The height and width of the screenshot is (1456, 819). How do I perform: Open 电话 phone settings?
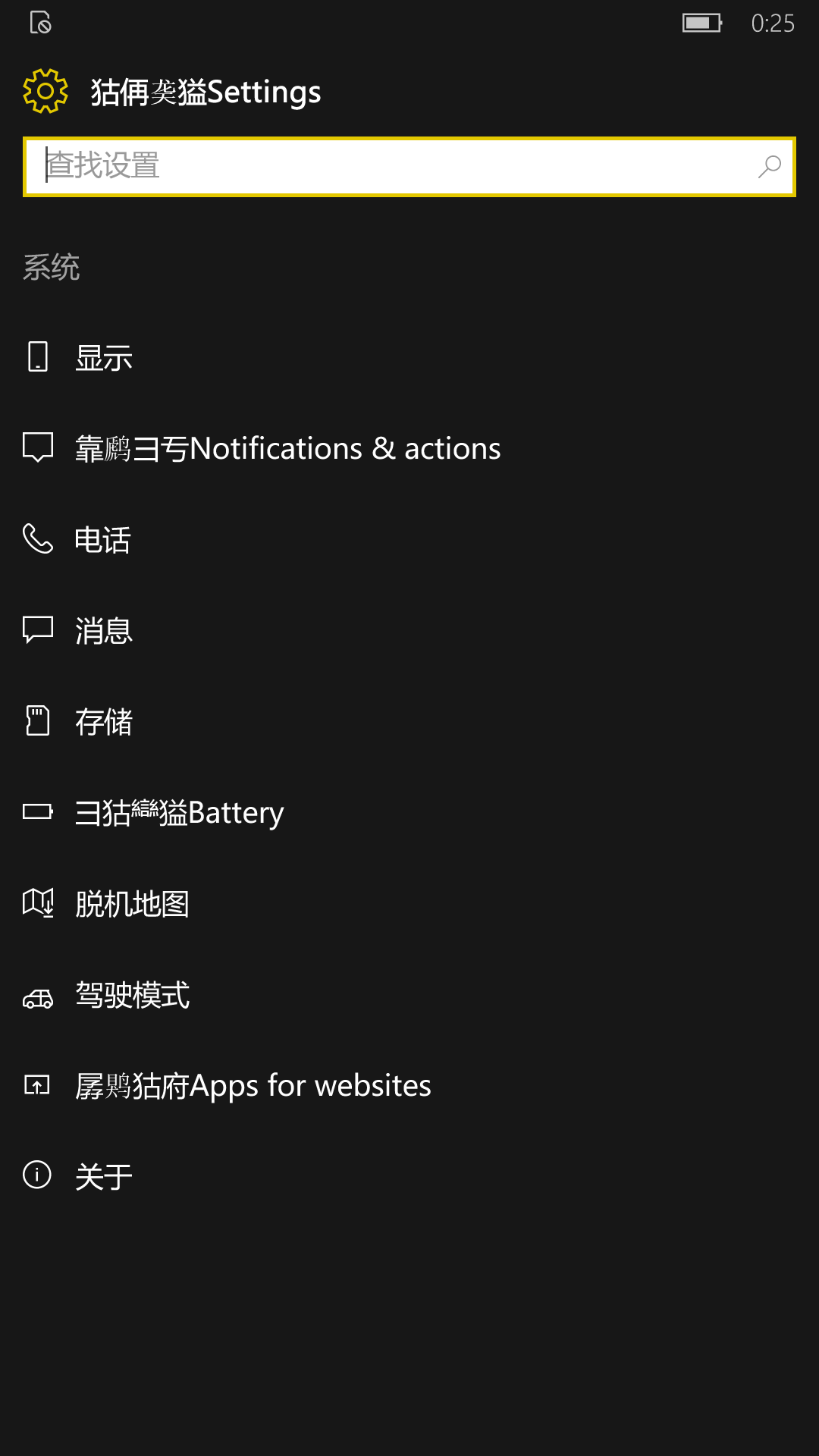click(409, 539)
